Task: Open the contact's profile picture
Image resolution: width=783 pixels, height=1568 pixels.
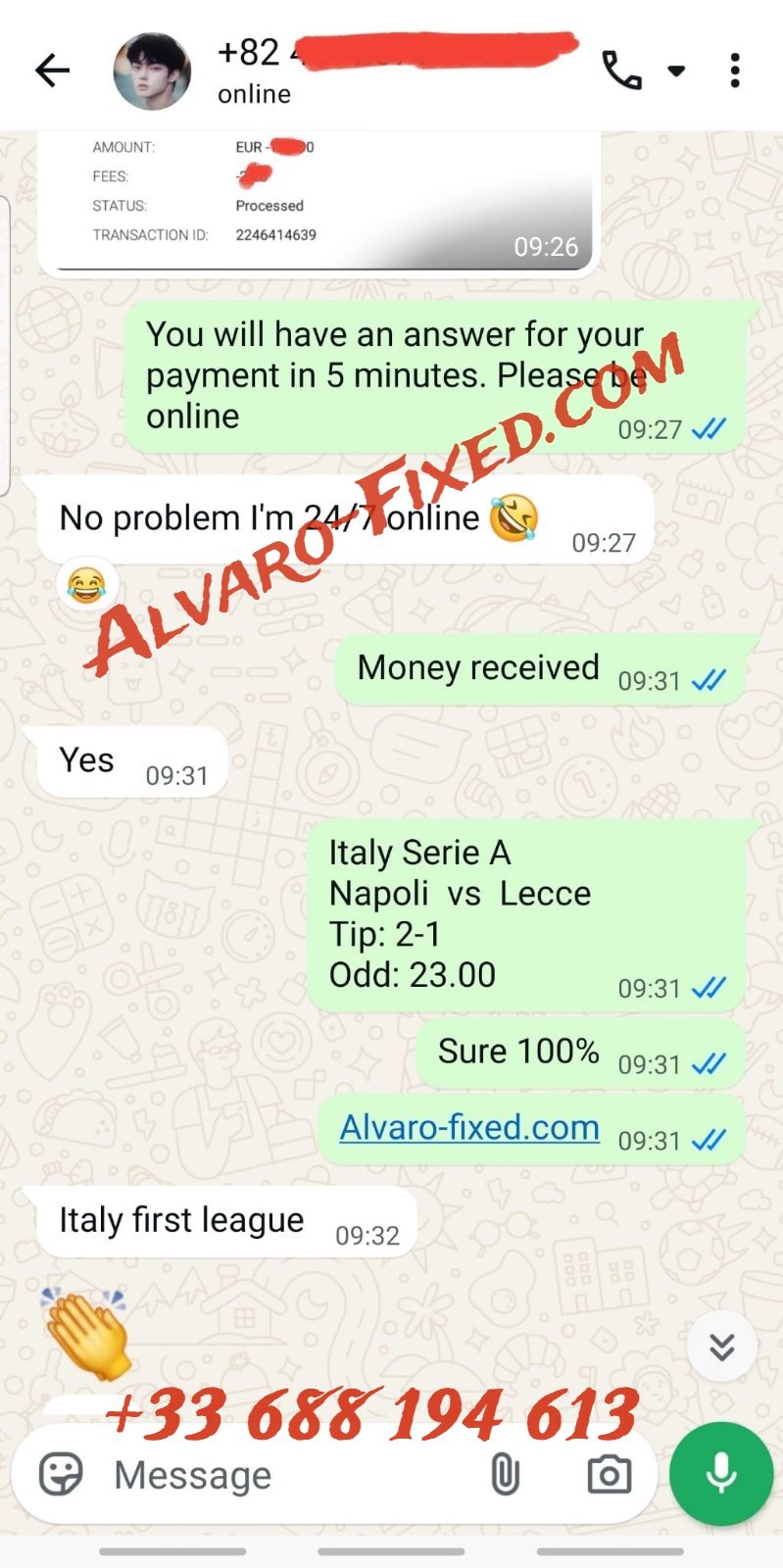Action: 152,71
